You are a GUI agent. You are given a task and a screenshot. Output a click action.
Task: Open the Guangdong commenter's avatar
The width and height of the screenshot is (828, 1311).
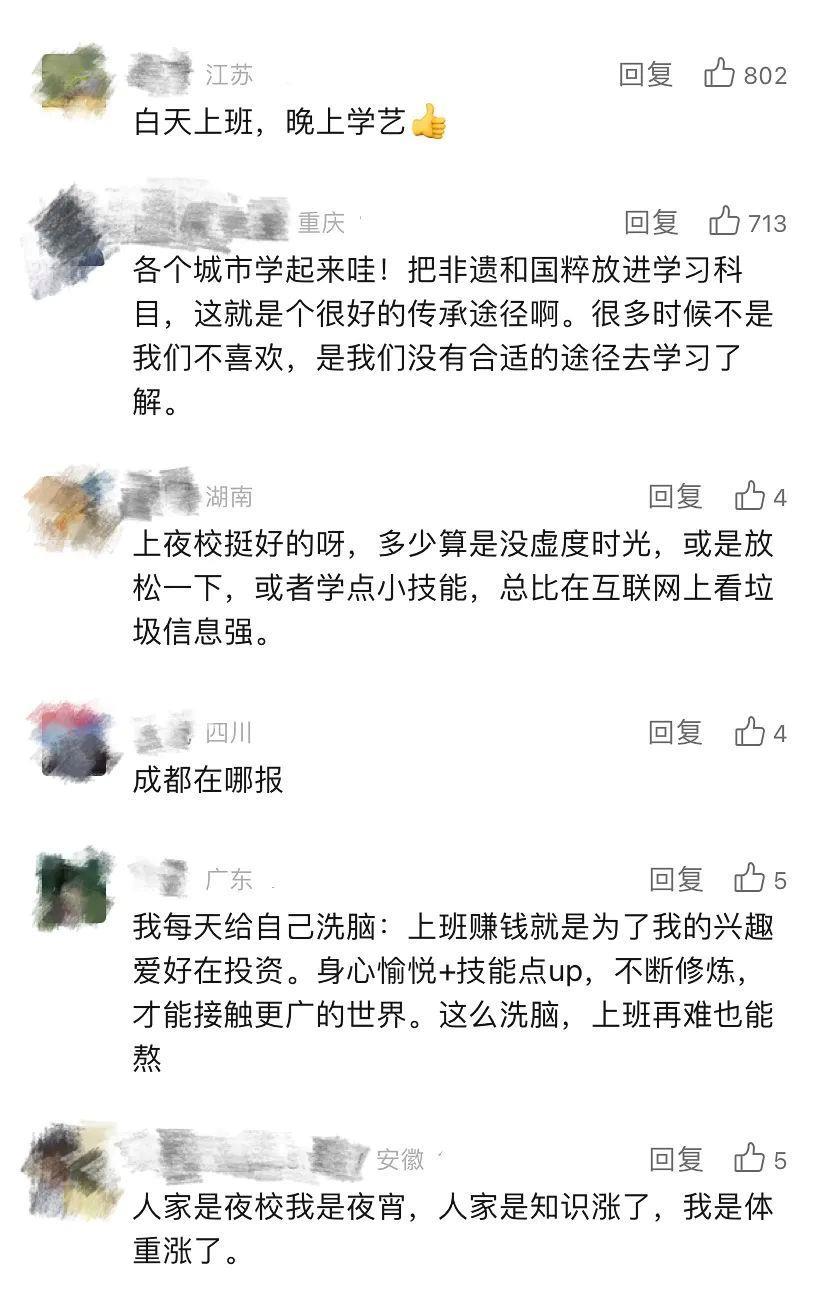coord(71,888)
